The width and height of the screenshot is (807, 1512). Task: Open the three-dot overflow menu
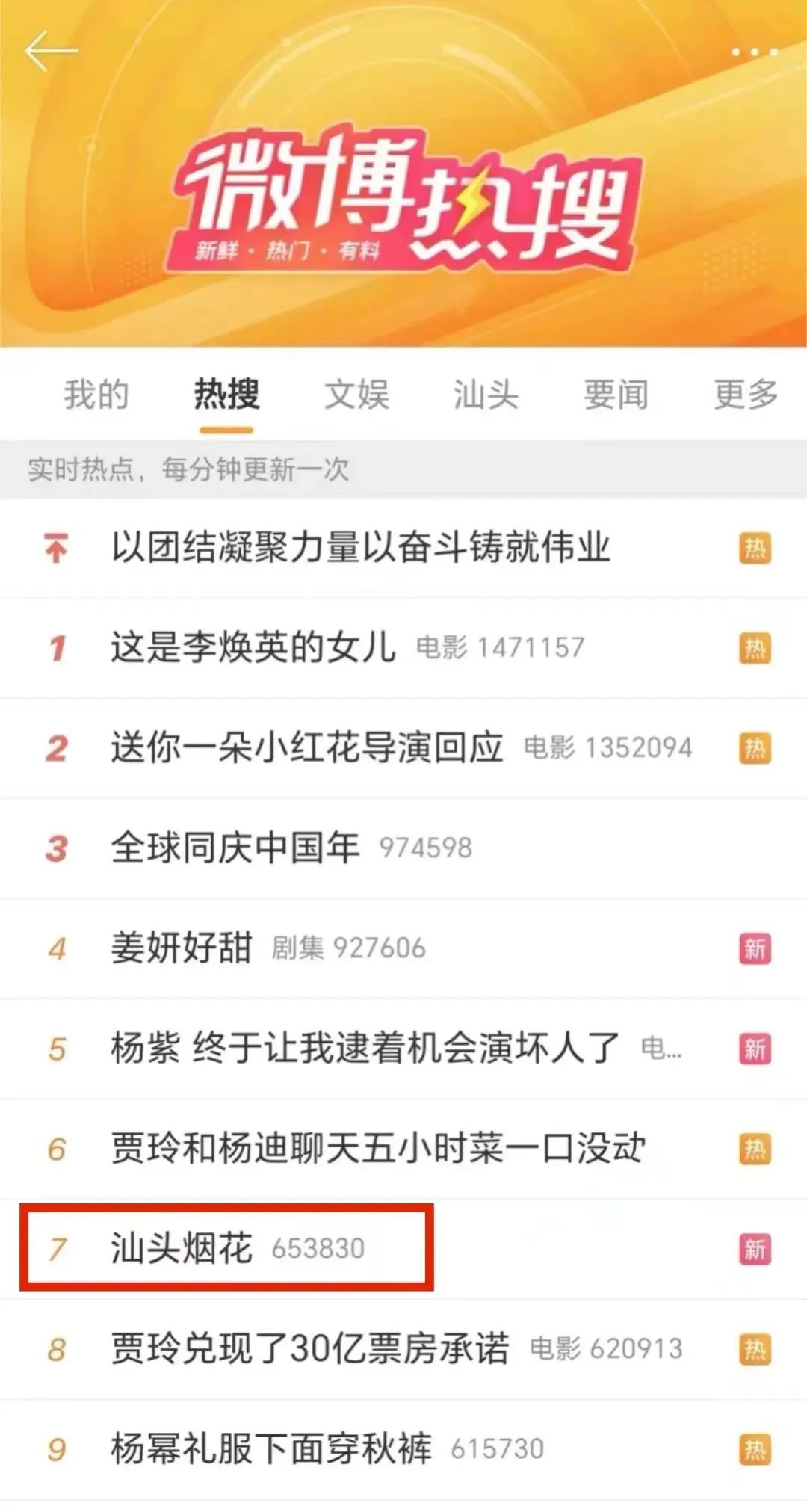754,52
